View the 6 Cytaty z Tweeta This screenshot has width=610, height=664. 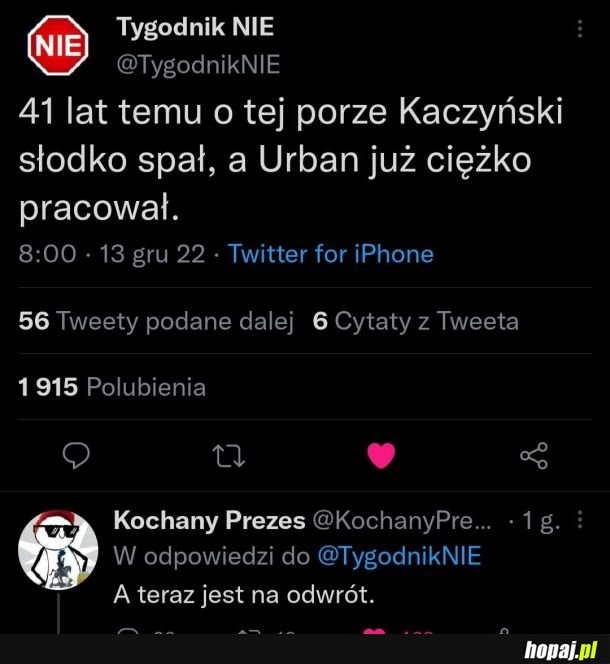click(x=415, y=321)
